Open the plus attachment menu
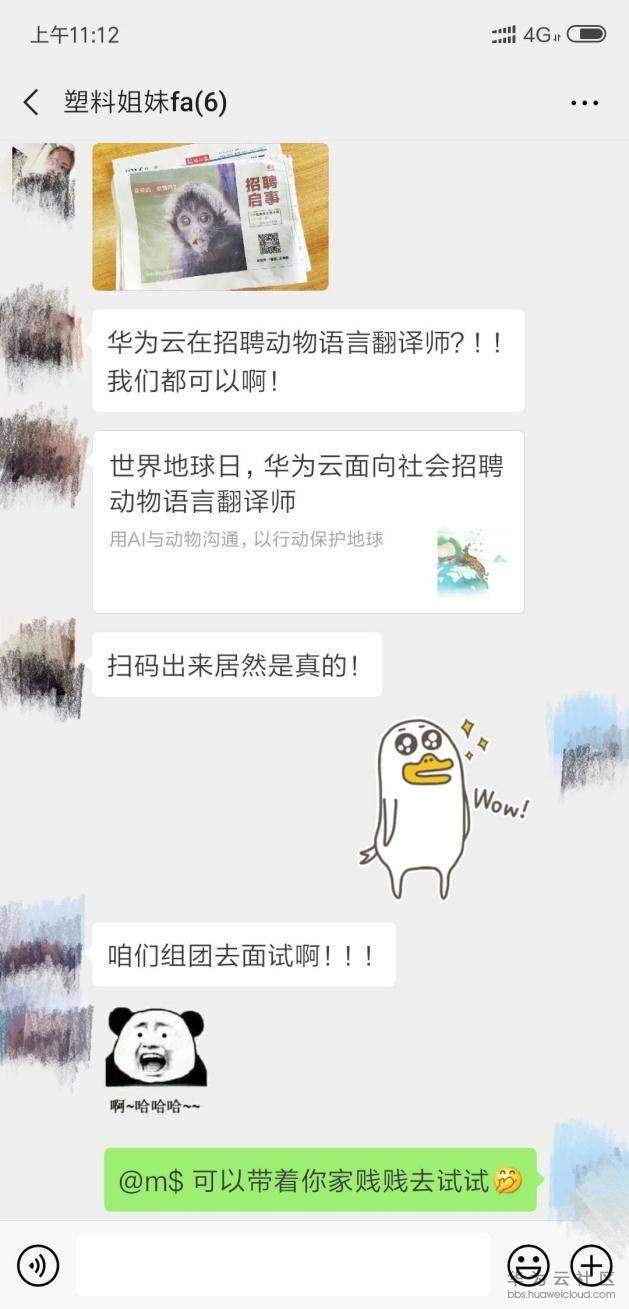629x1309 pixels. [591, 1265]
